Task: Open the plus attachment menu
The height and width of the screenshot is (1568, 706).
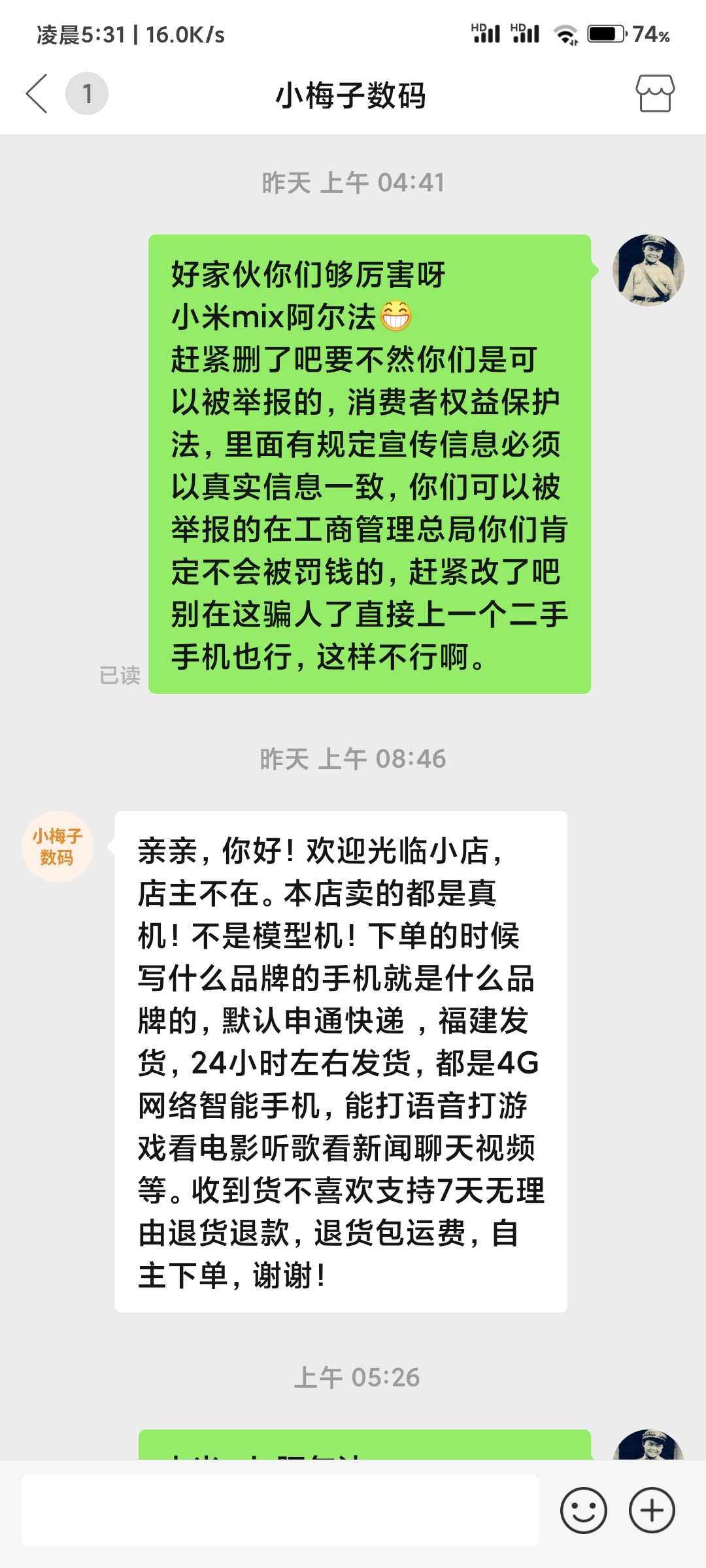Action: coord(652,1510)
